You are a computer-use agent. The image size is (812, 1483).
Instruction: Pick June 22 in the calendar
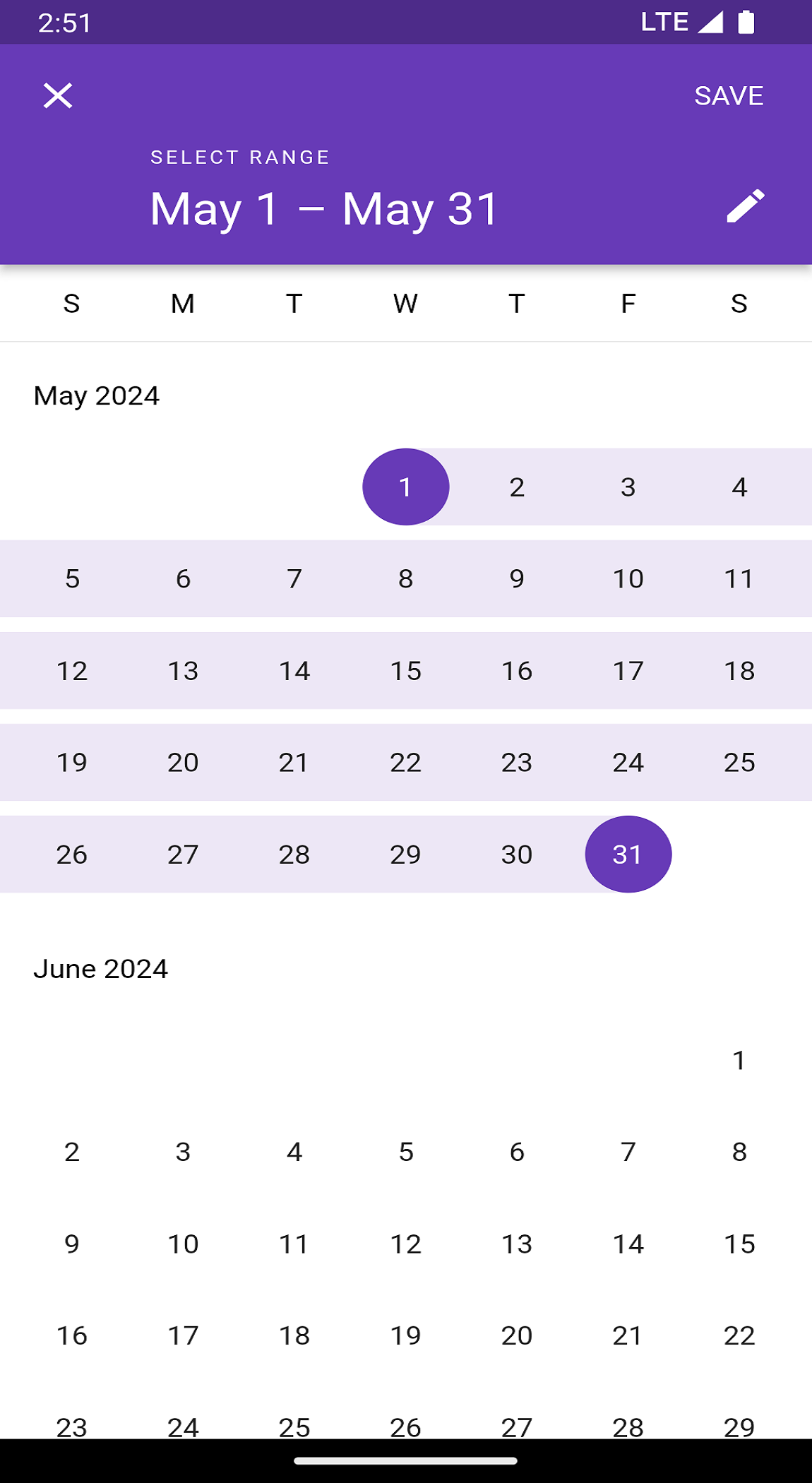coord(739,1335)
